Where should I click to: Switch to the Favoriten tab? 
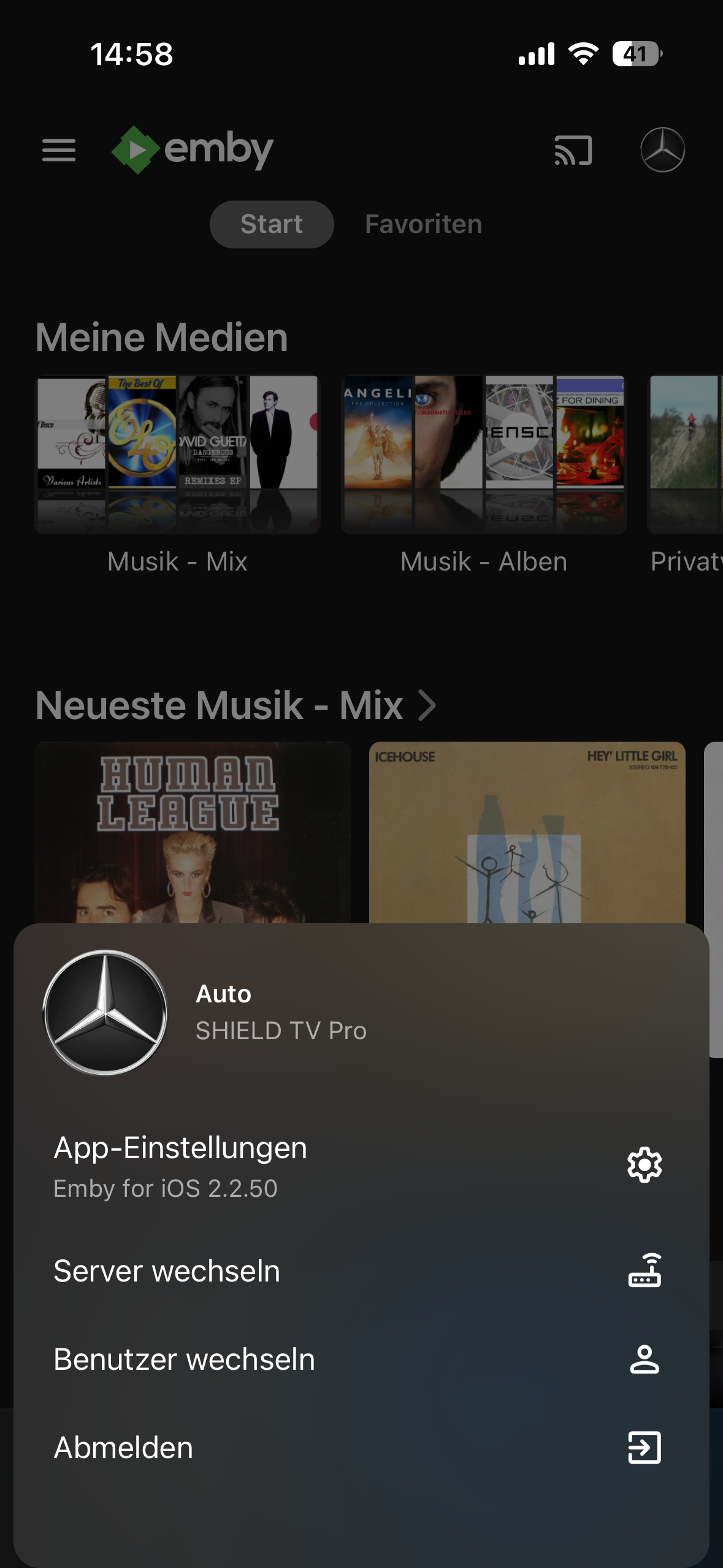423,225
